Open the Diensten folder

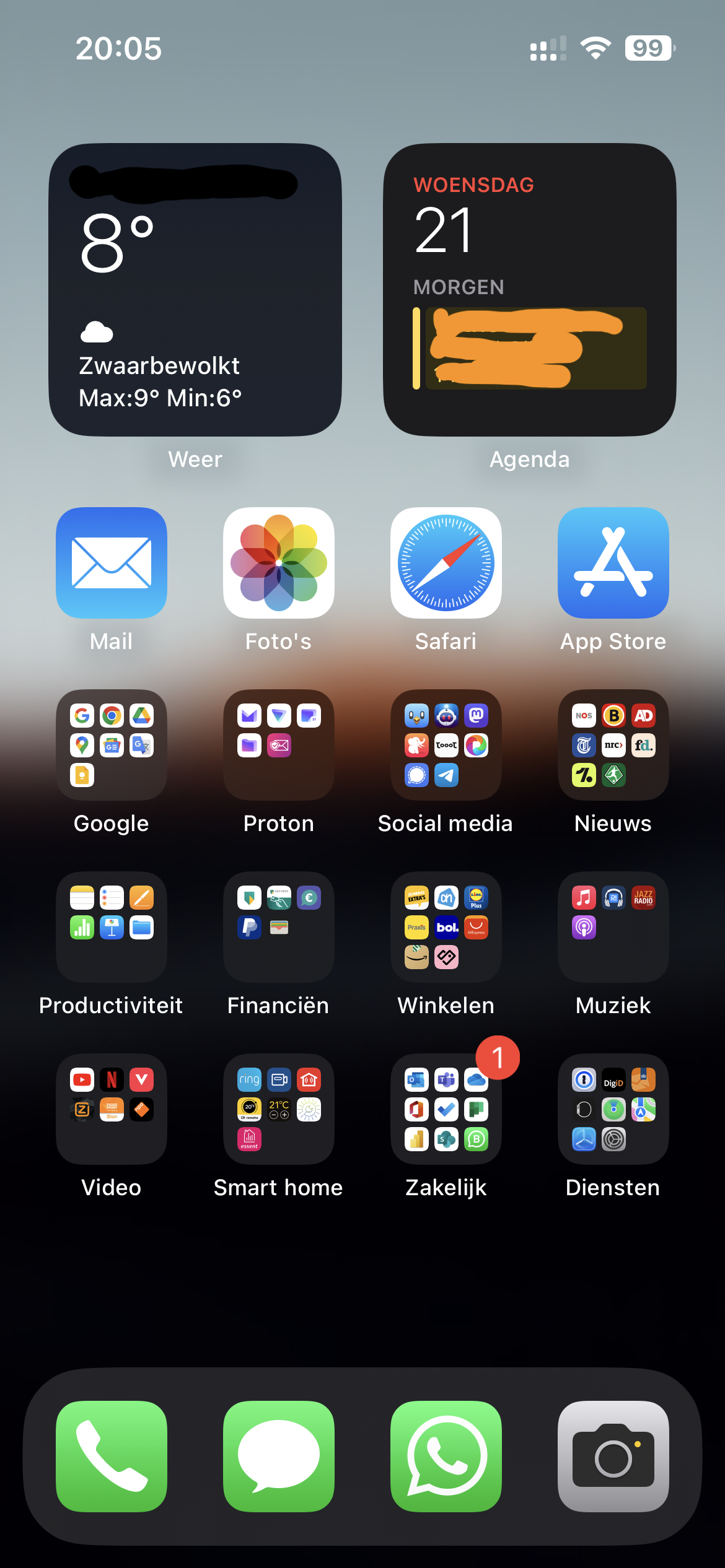pos(613,1109)
